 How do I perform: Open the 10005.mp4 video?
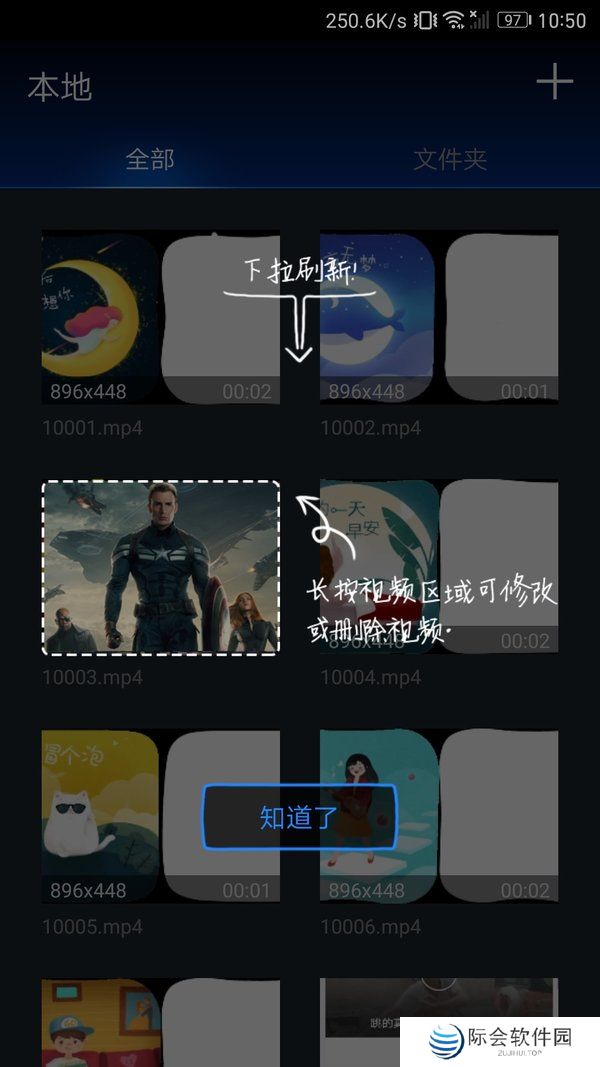pyautogui.click(x=160, y=816)
